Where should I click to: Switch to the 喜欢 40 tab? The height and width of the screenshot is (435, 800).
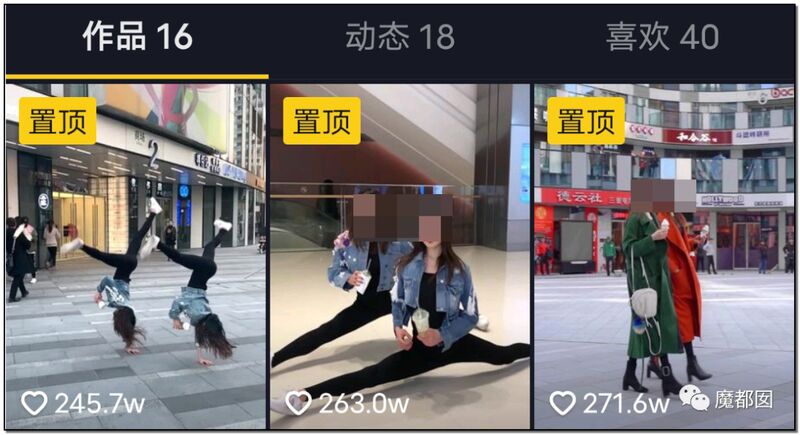click(x=662, y=37)
